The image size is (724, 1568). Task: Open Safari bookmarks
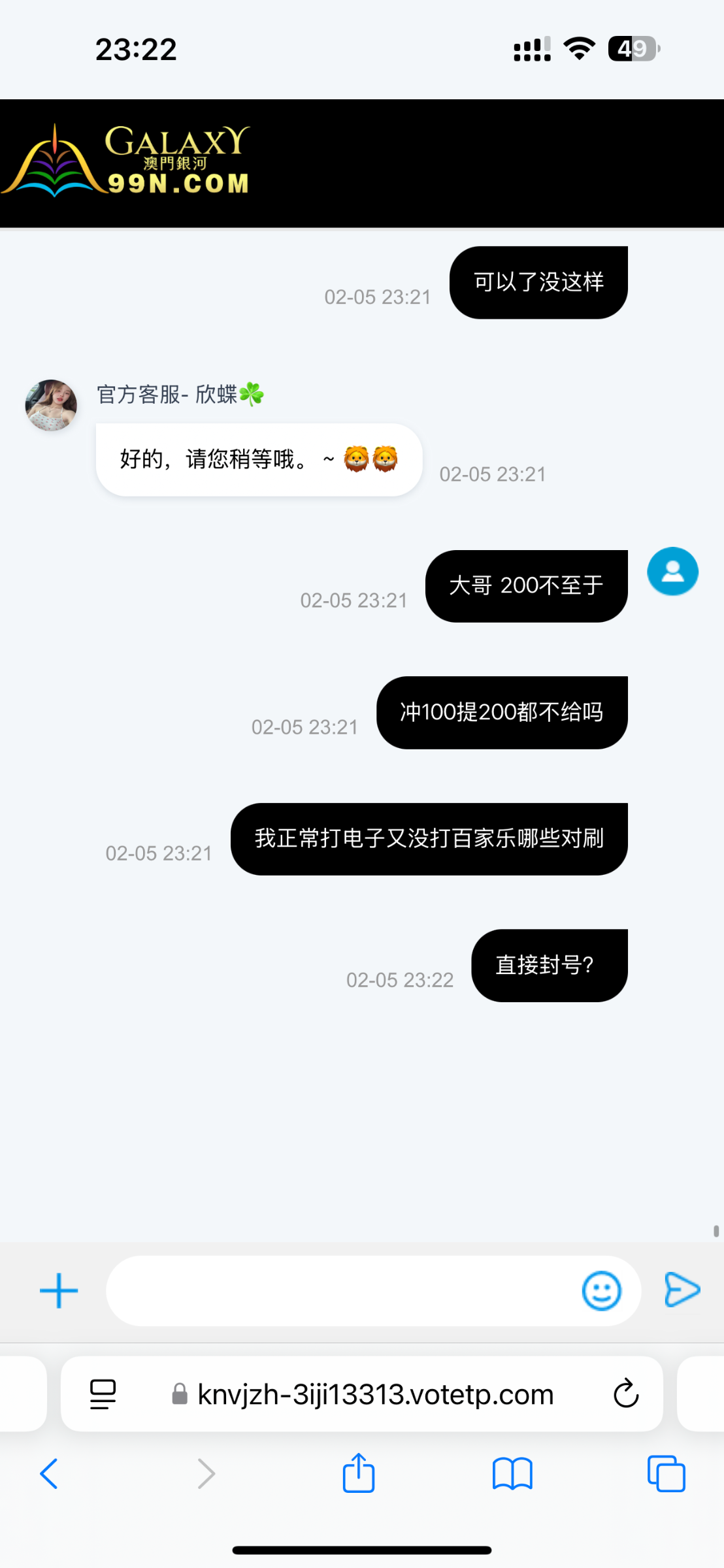coord(513,1474)
